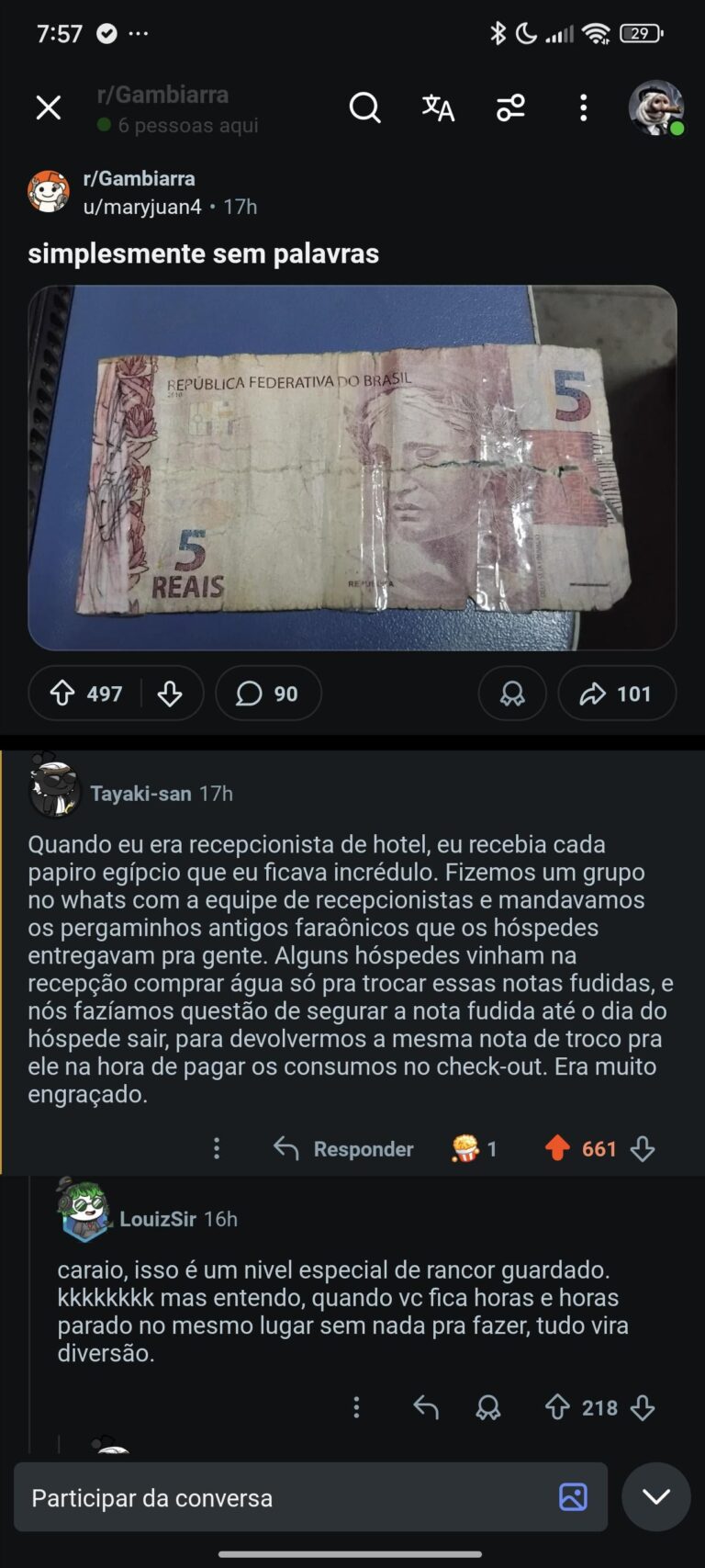Open search in r/Gambiarra
The height and width of the screenshot is (1568, 705).
tap(364, 108)
